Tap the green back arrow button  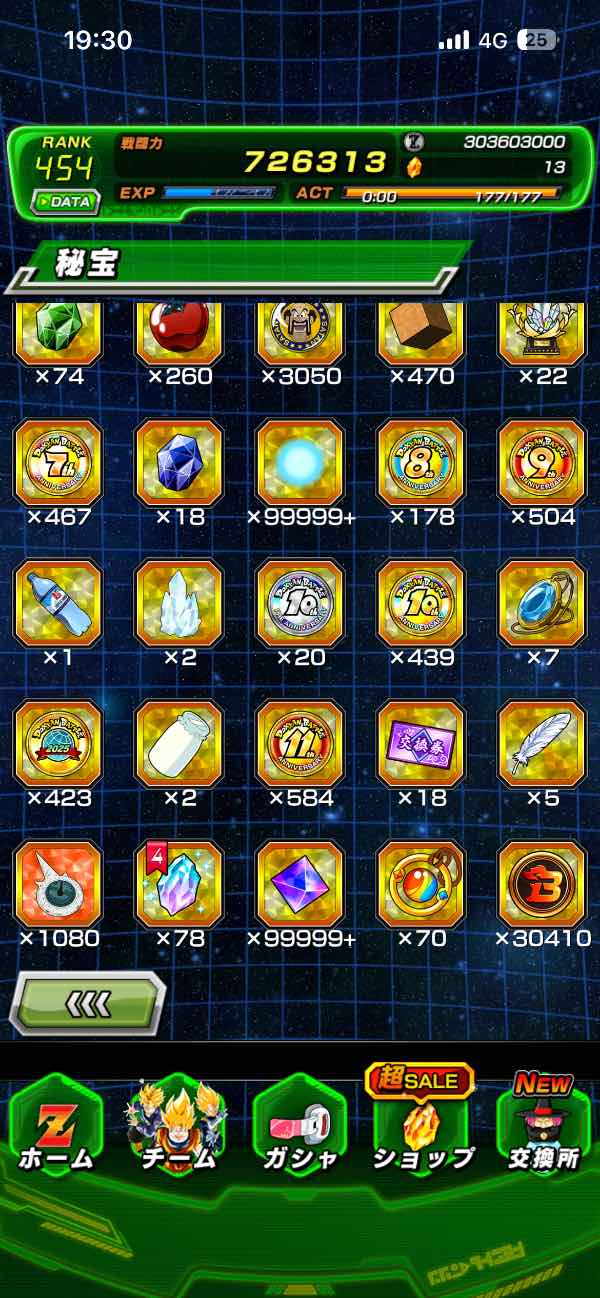pyautogui.click(x=88, y=1004)
